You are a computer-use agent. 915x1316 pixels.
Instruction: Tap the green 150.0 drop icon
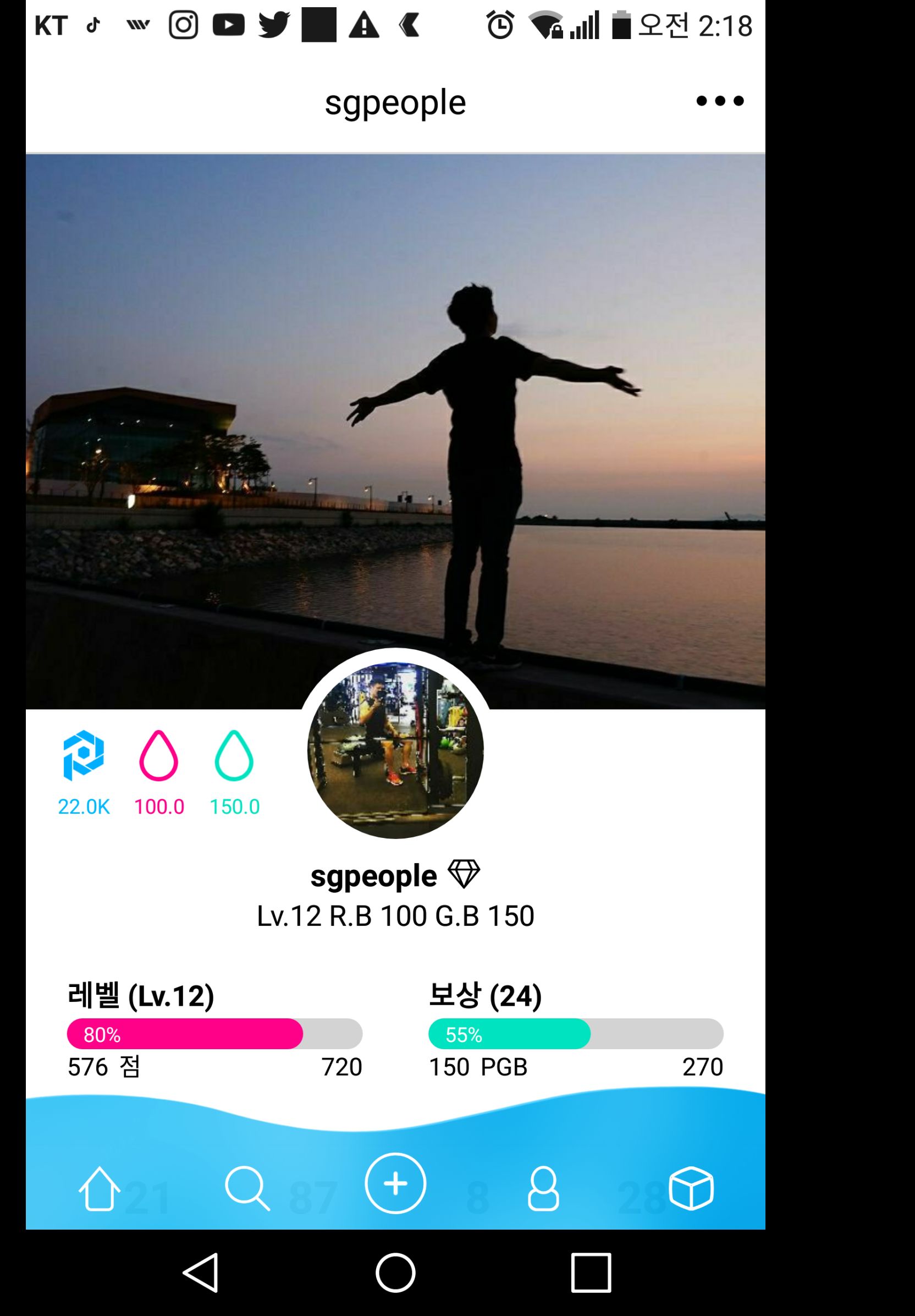(234, 755)
